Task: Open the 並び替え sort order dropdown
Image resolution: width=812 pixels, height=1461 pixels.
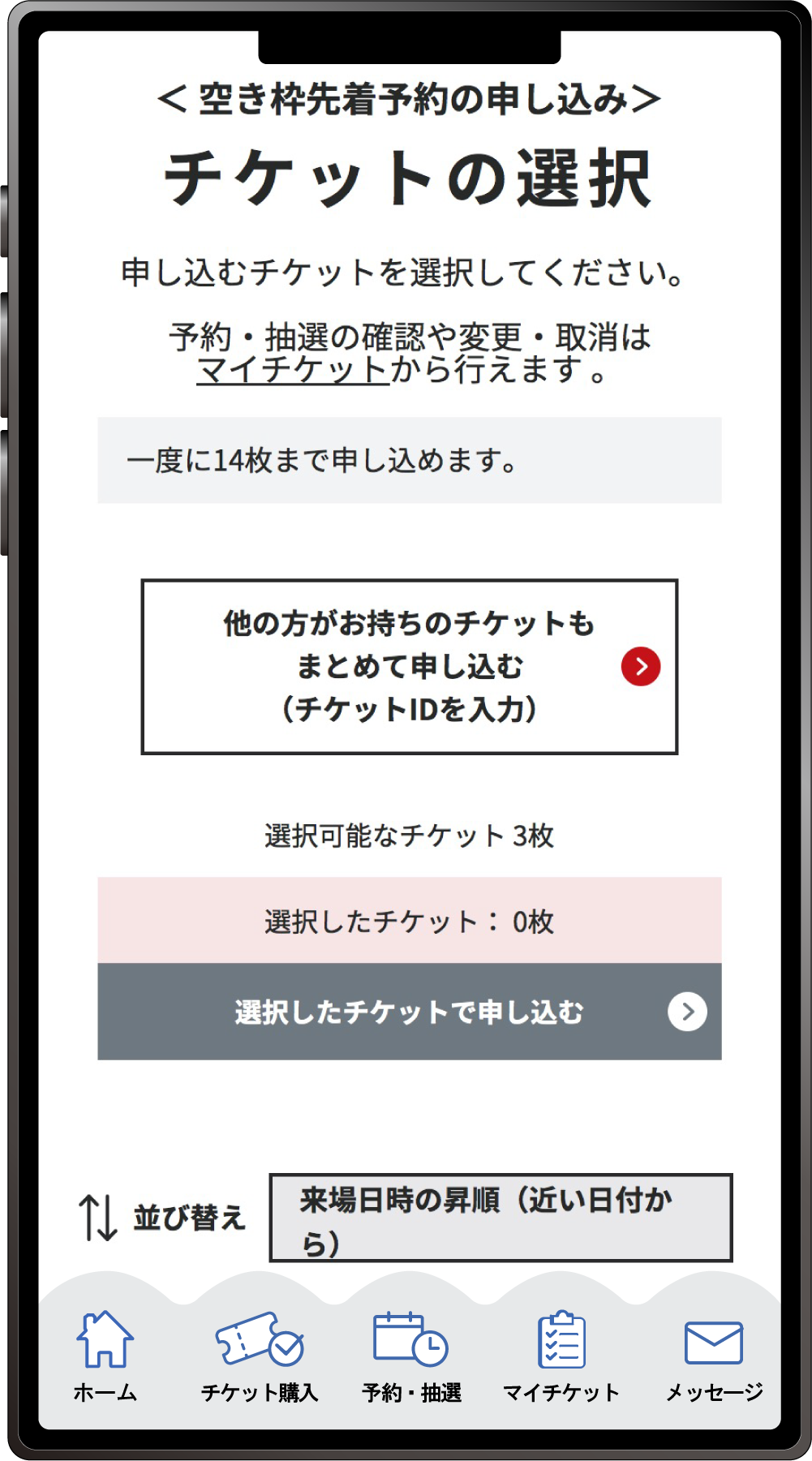Action: 501,1218
